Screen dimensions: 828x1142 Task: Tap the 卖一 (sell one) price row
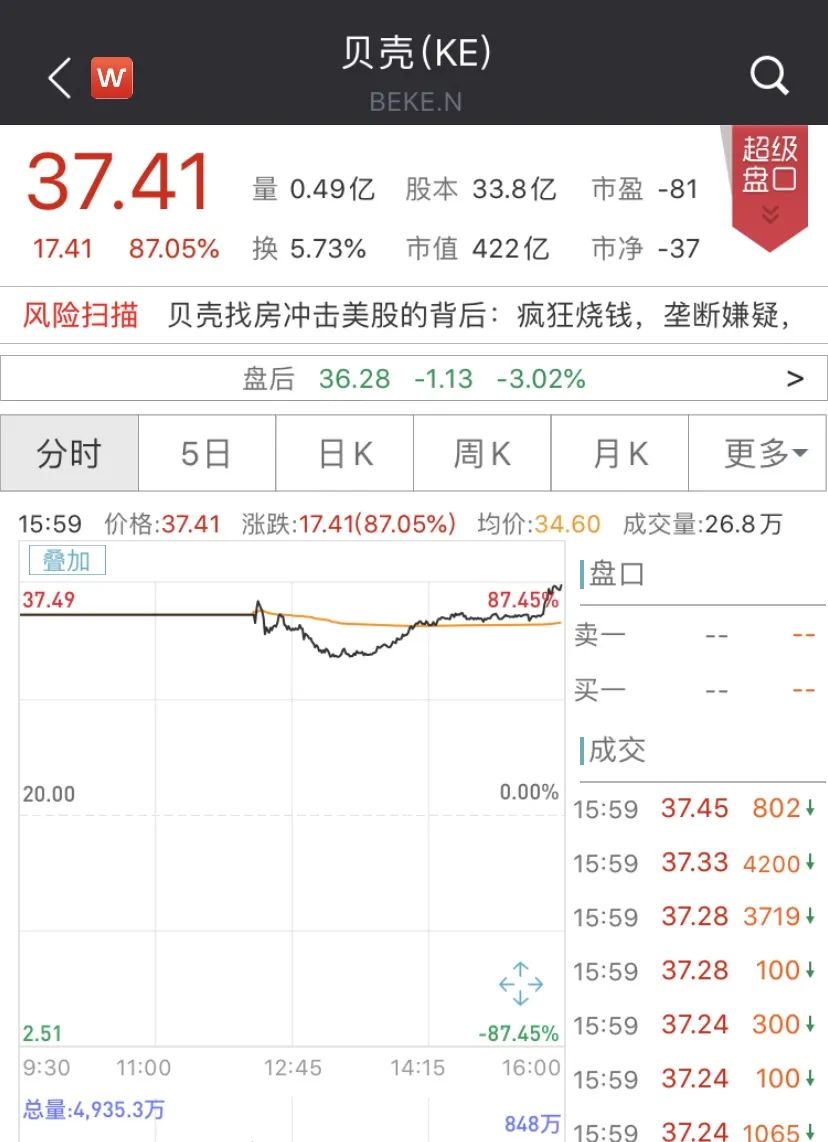pos(612,634)
